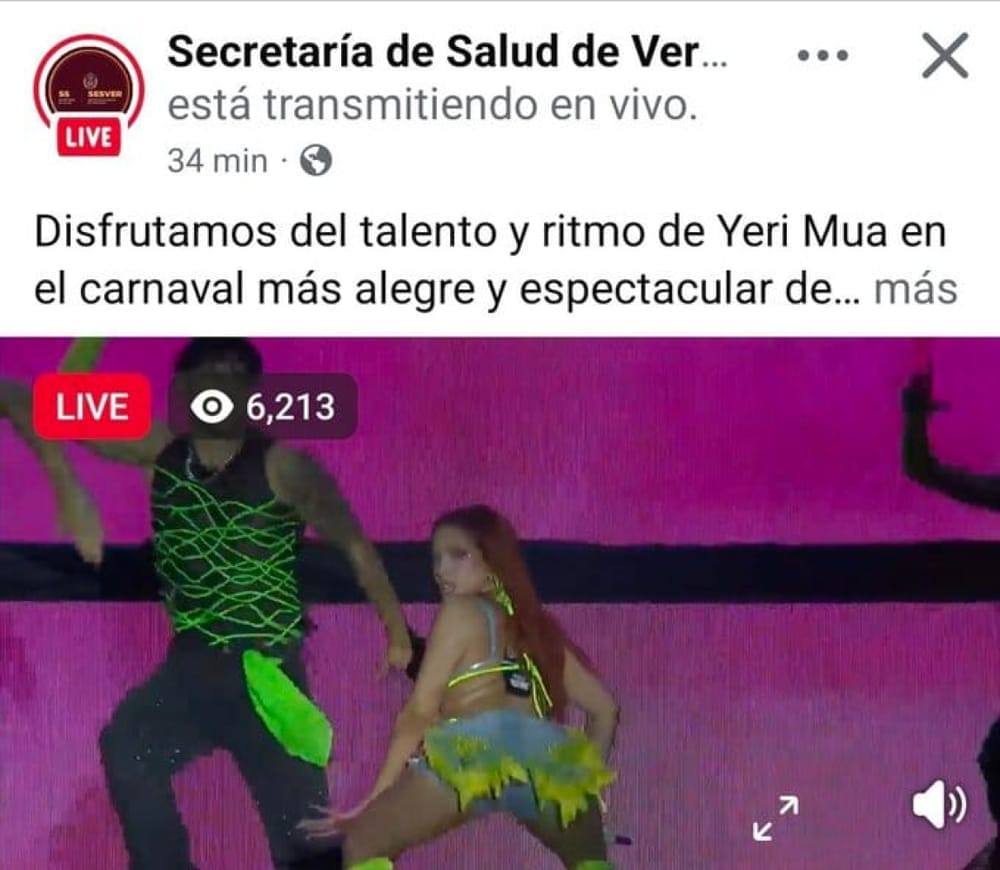Mute the live video sound
Viewport: 1000px width, 870px height.
click(x=939, y=806)
